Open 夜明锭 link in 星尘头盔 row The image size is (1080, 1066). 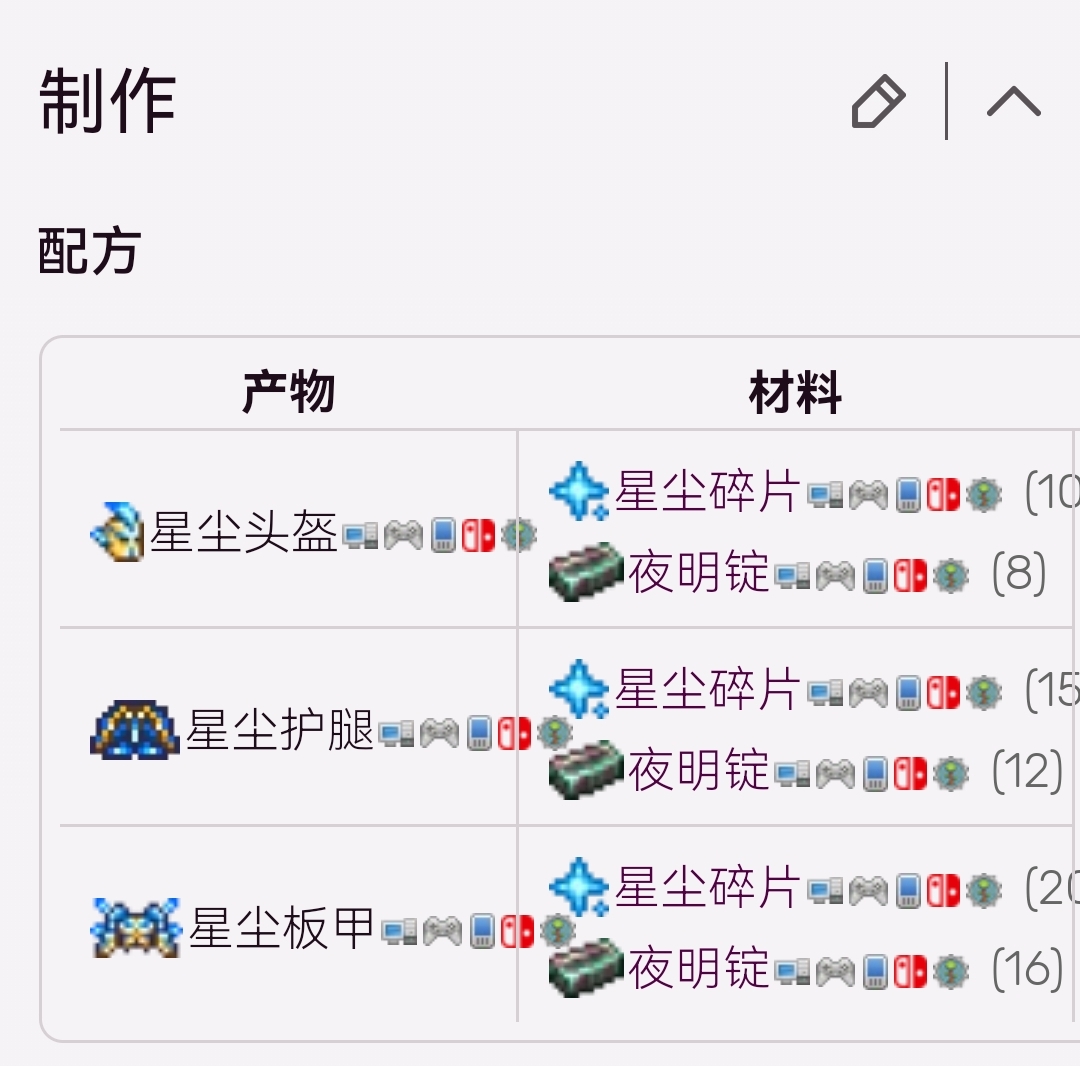tap(698, 574)
